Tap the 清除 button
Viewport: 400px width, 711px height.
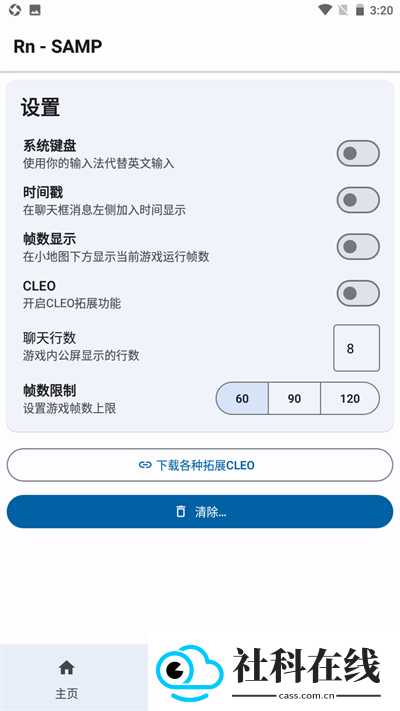click(x=200, y=511)
